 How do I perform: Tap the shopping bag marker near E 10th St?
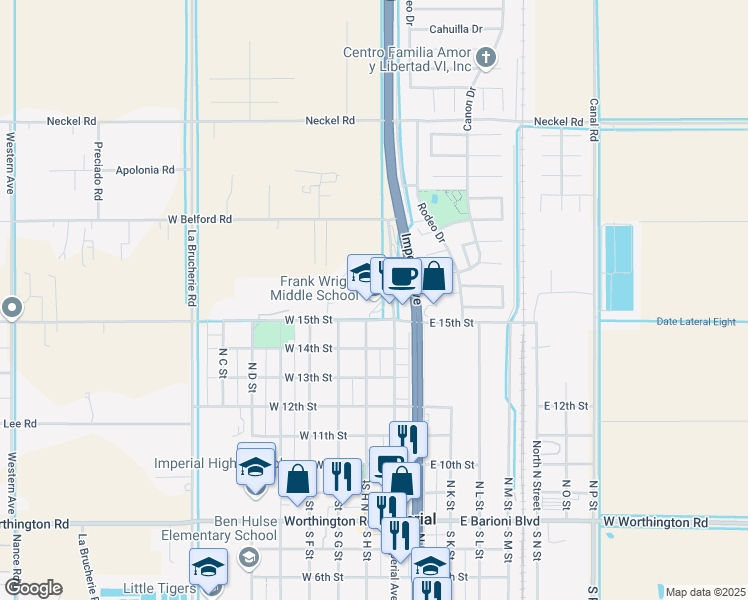click(402, 482)
